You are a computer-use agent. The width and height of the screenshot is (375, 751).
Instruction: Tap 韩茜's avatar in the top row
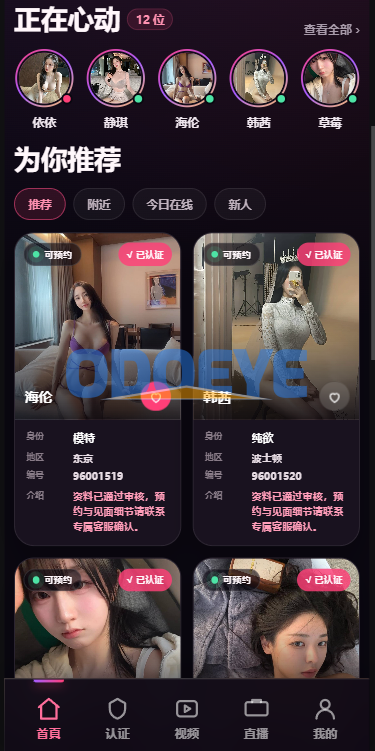[x=258, y=78]
